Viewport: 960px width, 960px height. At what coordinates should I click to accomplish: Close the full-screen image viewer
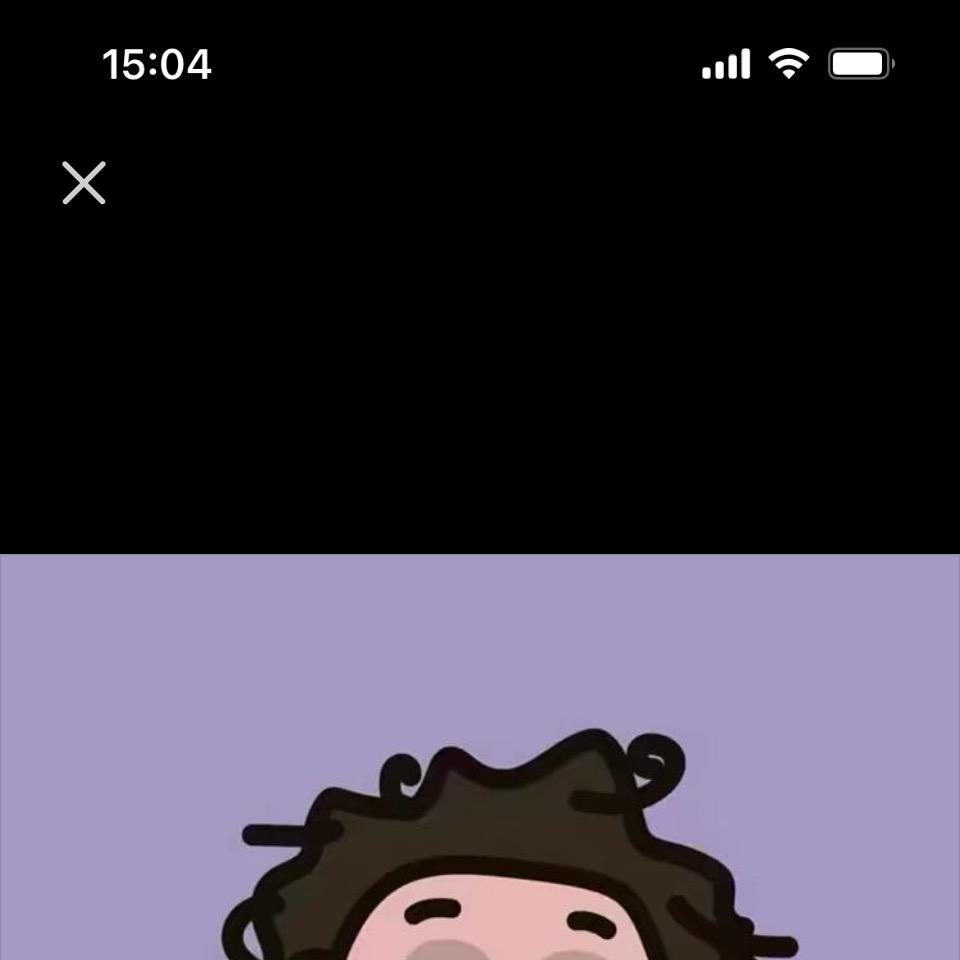pyautogui.click(x=84, y=183)
